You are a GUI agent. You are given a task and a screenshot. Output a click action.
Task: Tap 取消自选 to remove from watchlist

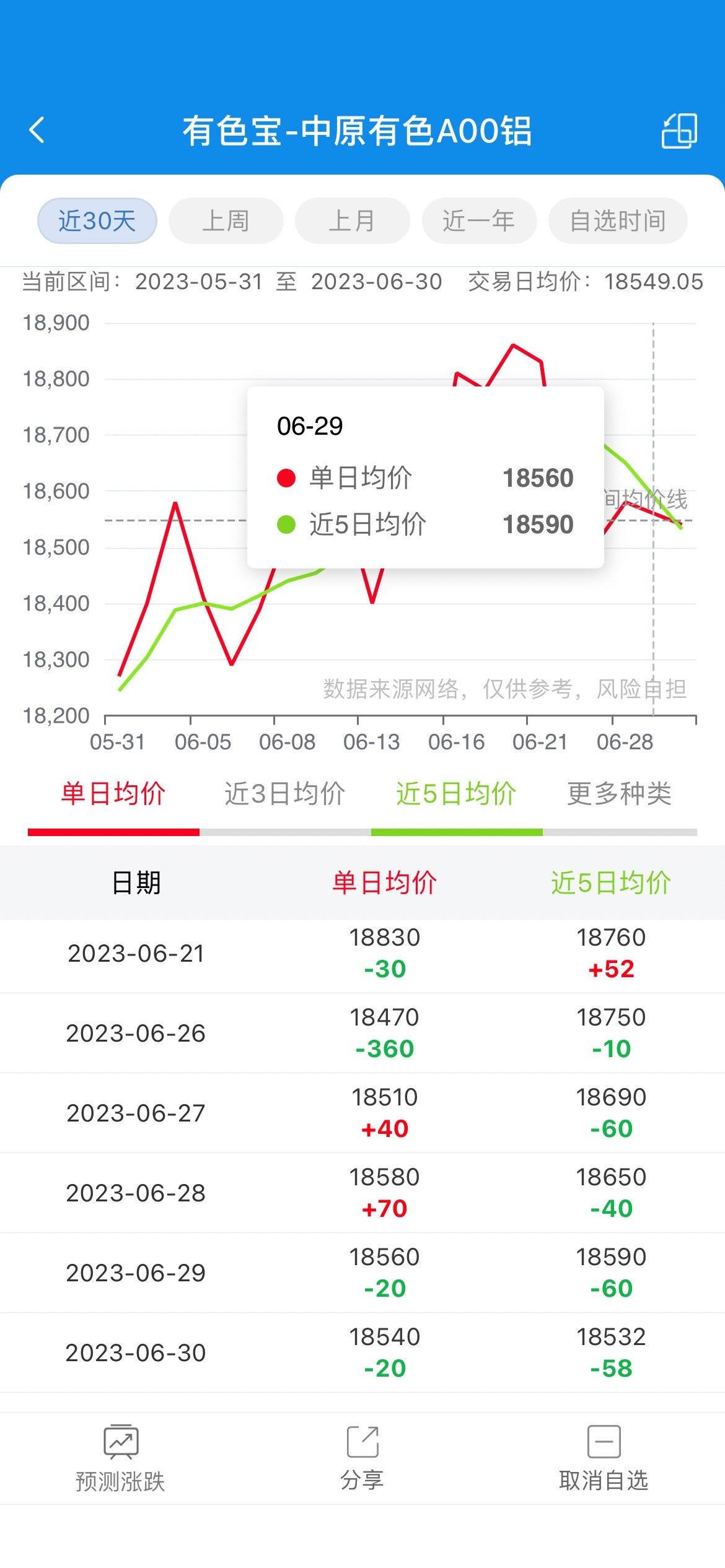[604, 1459]
